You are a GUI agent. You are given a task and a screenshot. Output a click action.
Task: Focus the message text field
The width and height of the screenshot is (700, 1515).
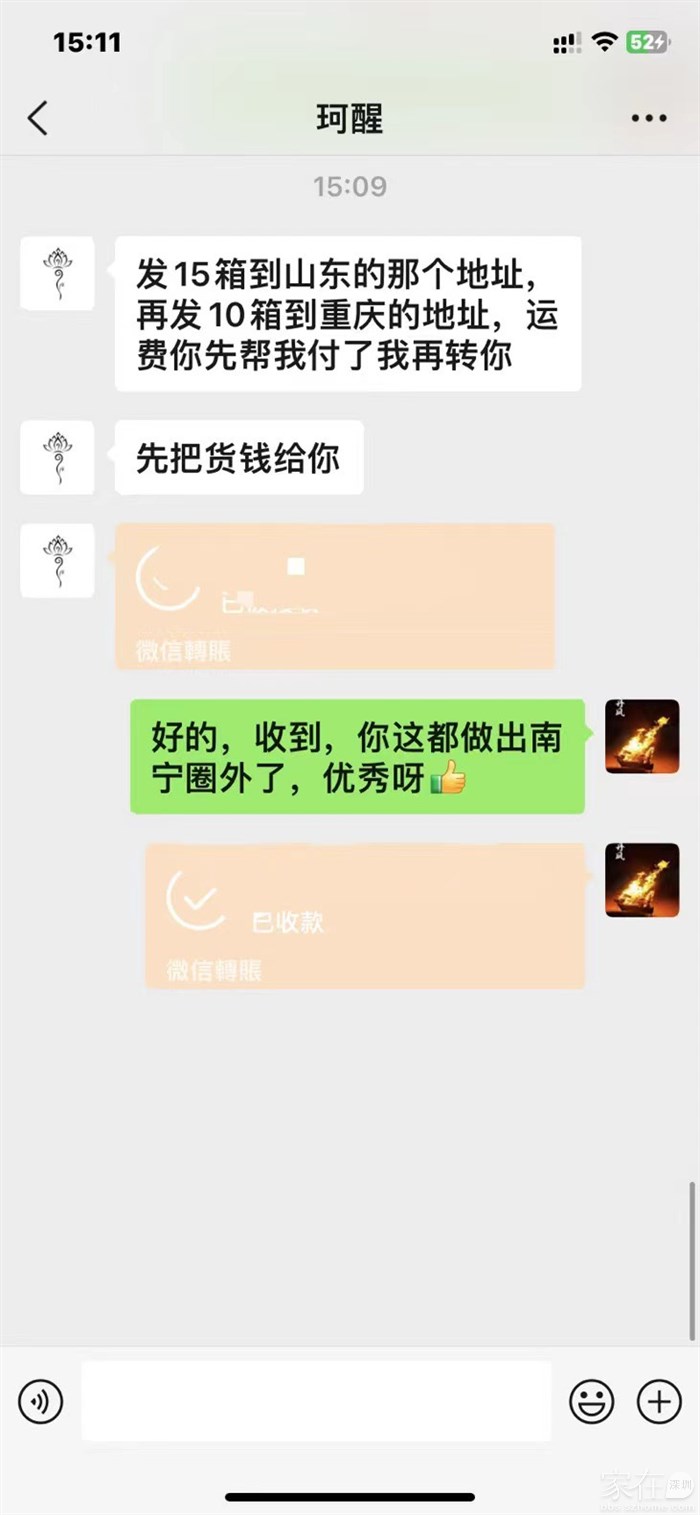tap(316, 1400)
